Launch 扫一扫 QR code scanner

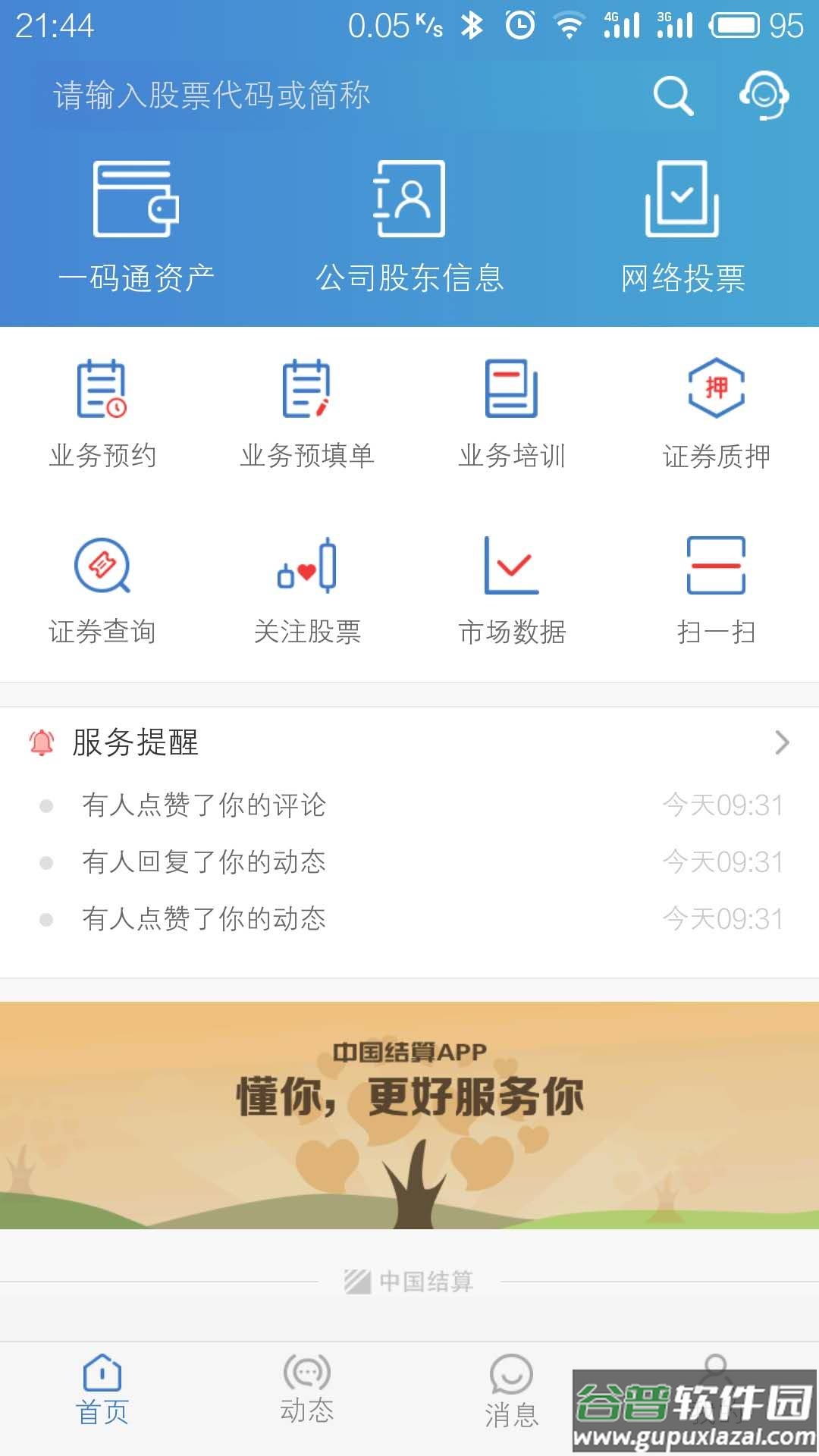coord(717,591)
